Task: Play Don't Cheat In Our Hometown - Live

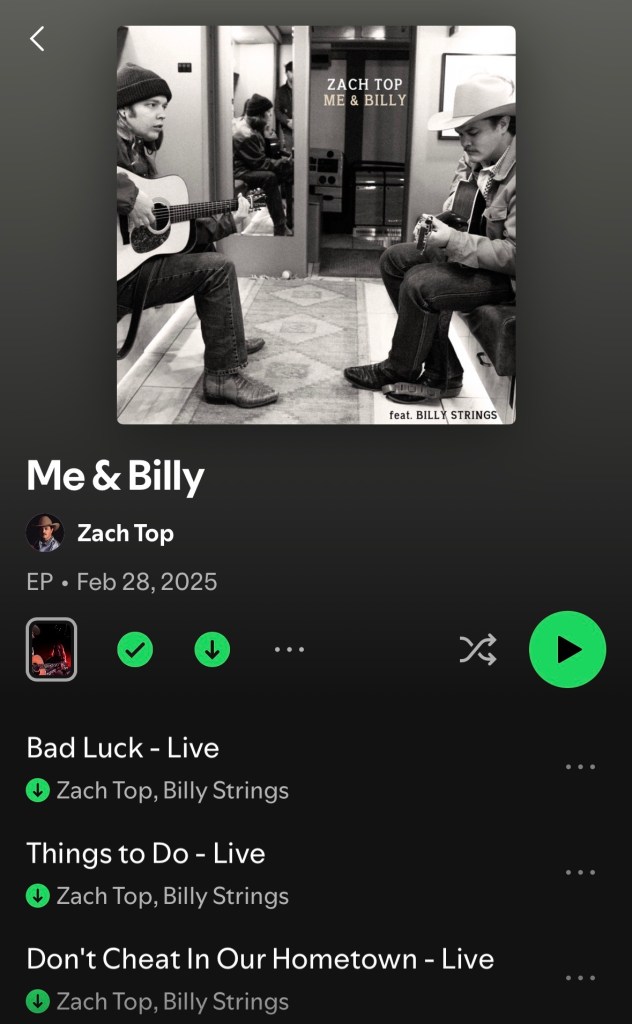Action: pyautogui.click(x=260, y=959)
